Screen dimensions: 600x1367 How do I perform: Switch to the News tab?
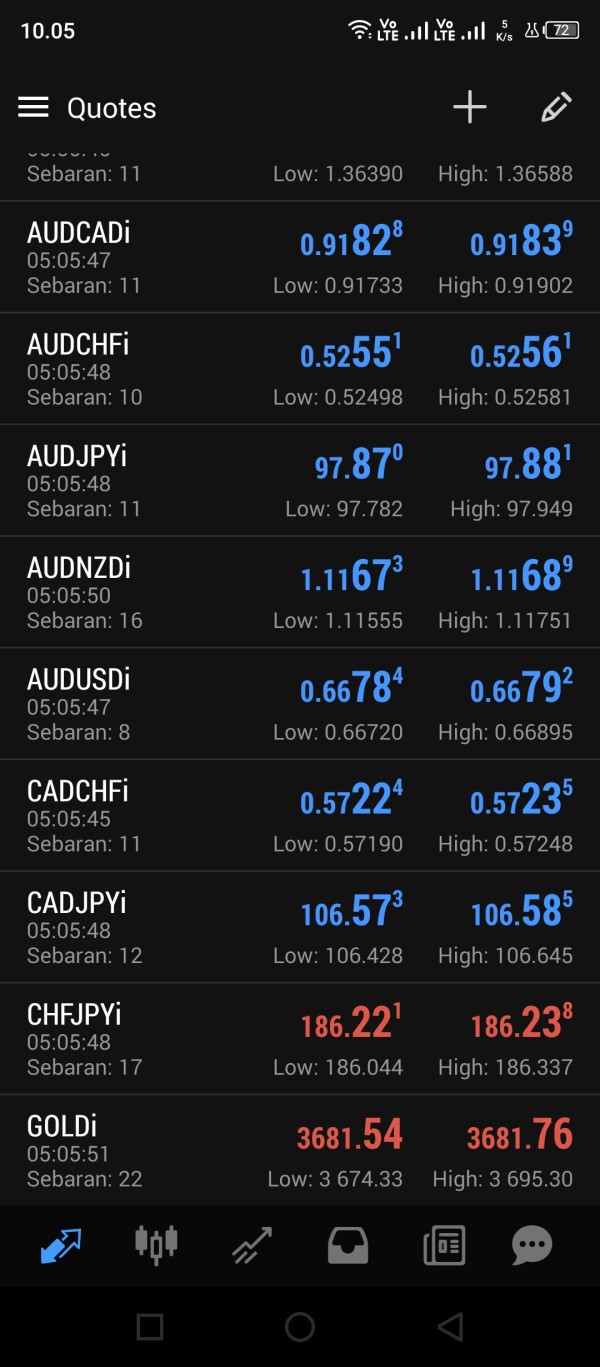click(443, 1245)
